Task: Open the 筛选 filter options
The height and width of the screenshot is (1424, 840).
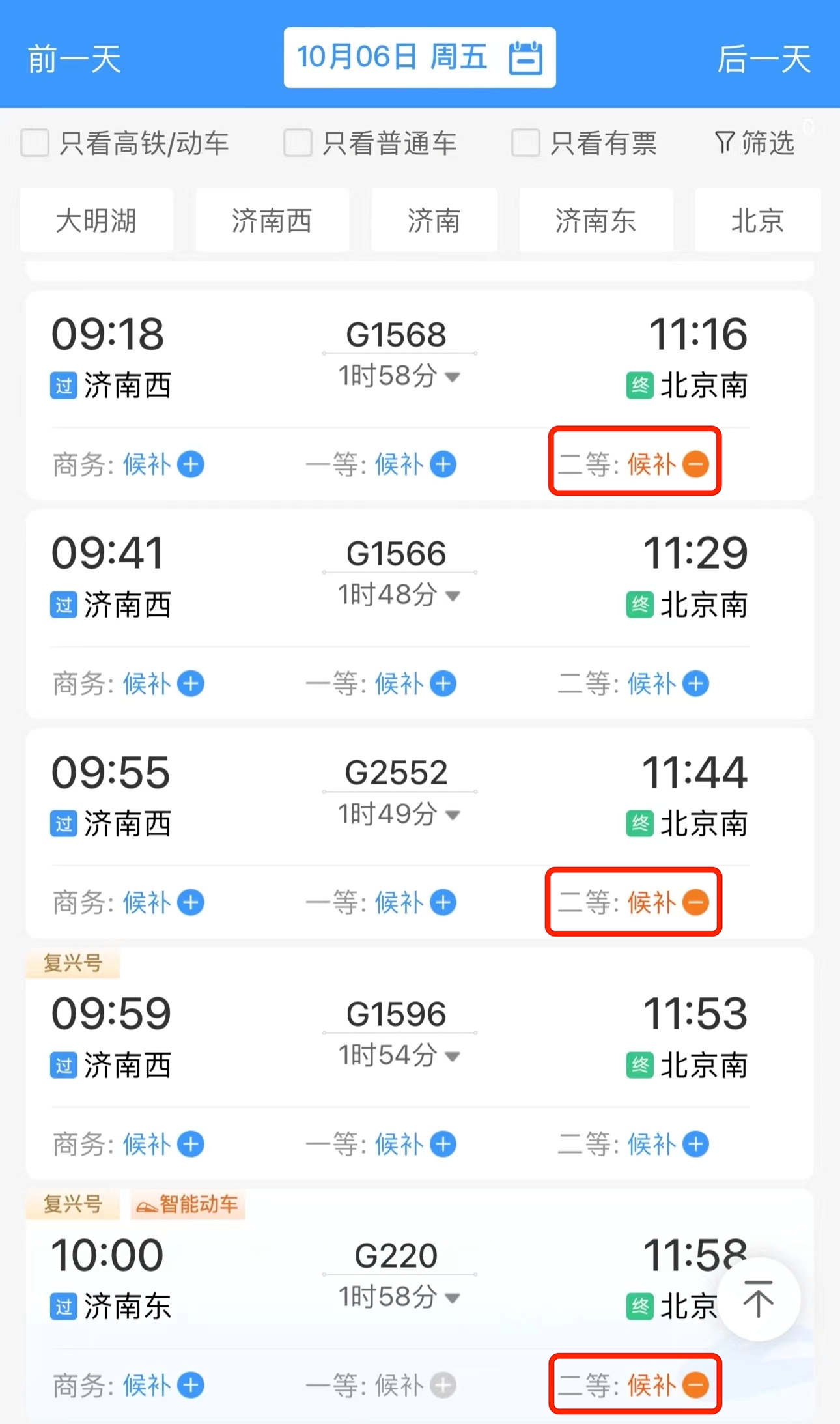Action: coord(755,143)
